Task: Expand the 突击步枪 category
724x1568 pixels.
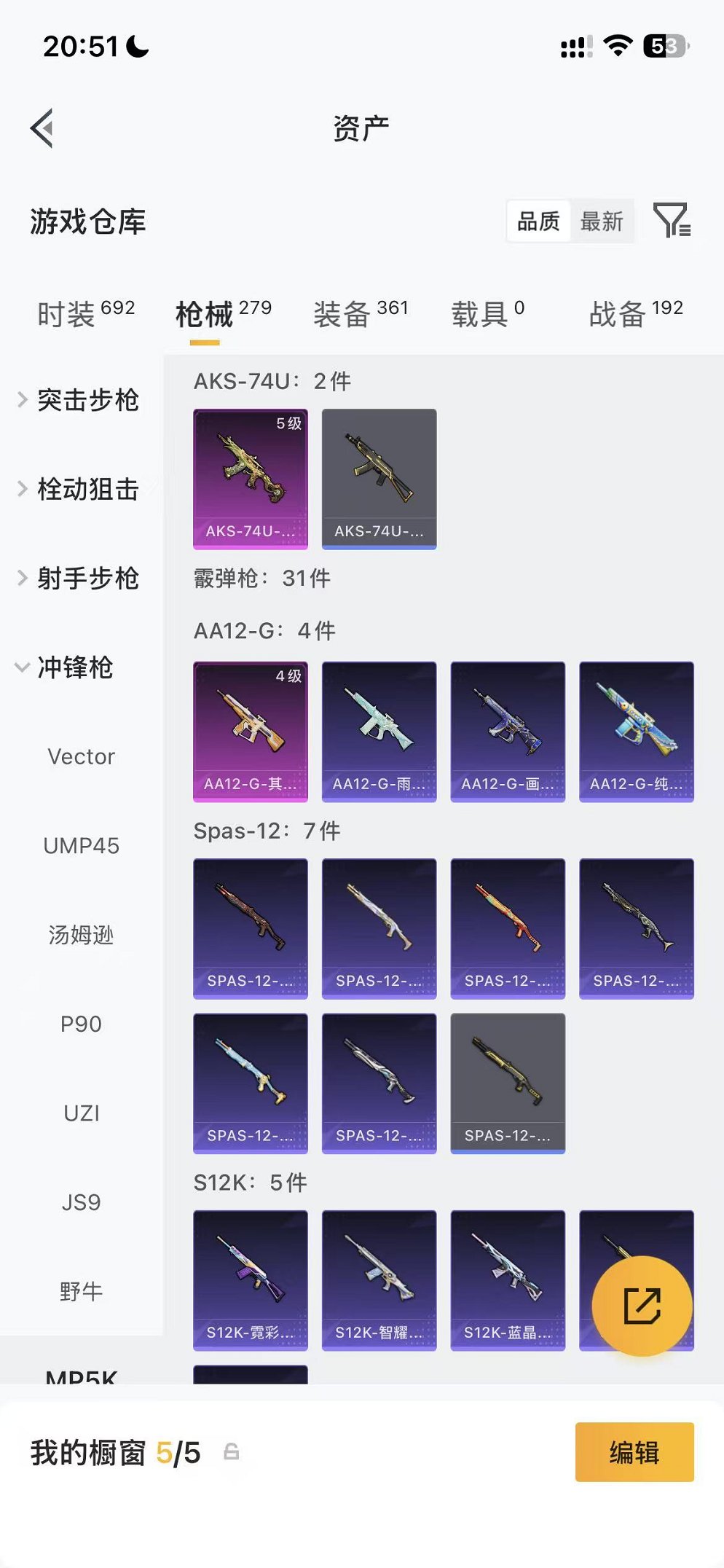Action: 79,399
